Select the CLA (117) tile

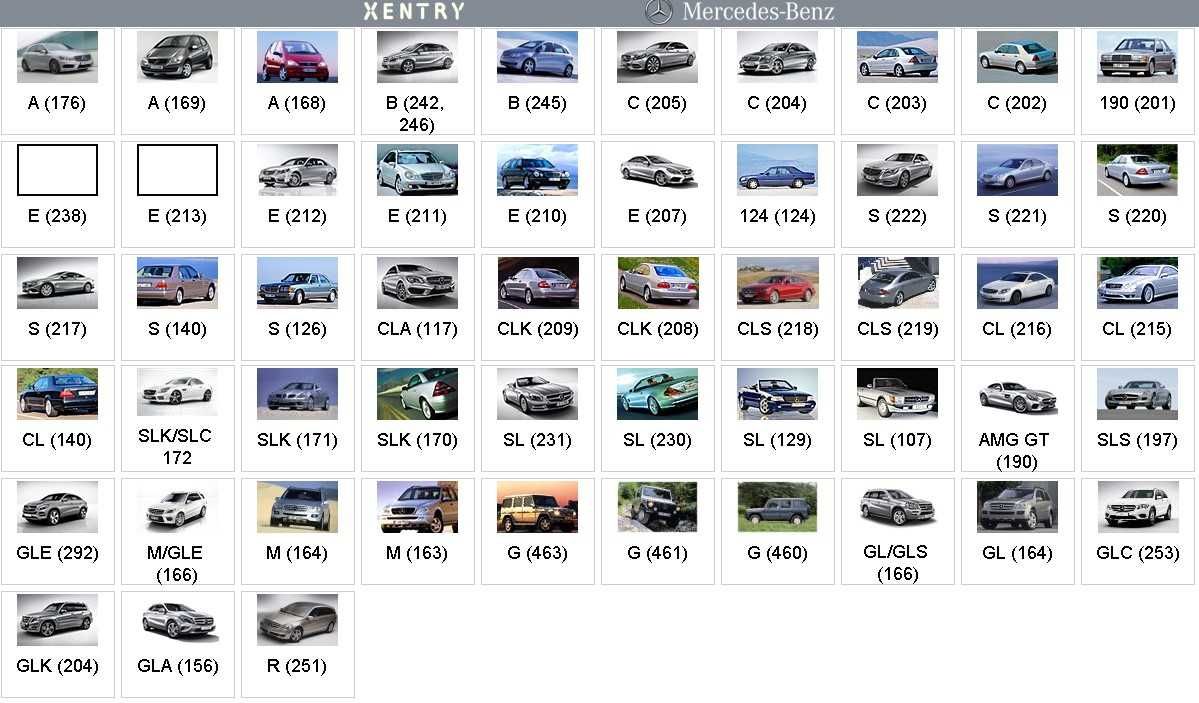(417, 306)
